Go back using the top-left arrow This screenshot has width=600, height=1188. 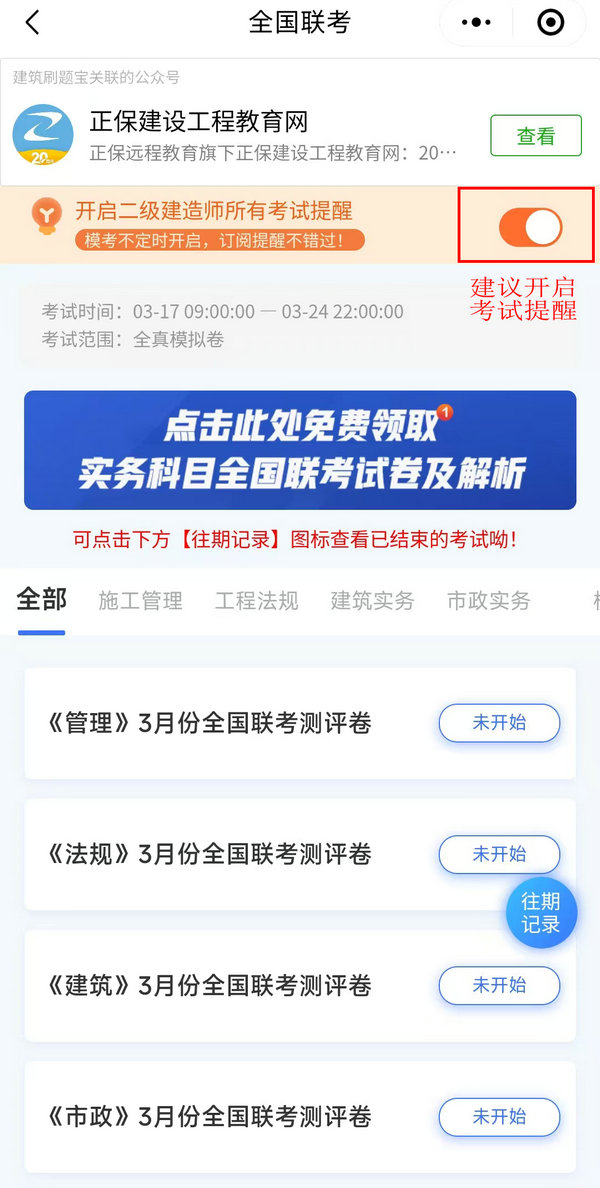tap(33, 23)
